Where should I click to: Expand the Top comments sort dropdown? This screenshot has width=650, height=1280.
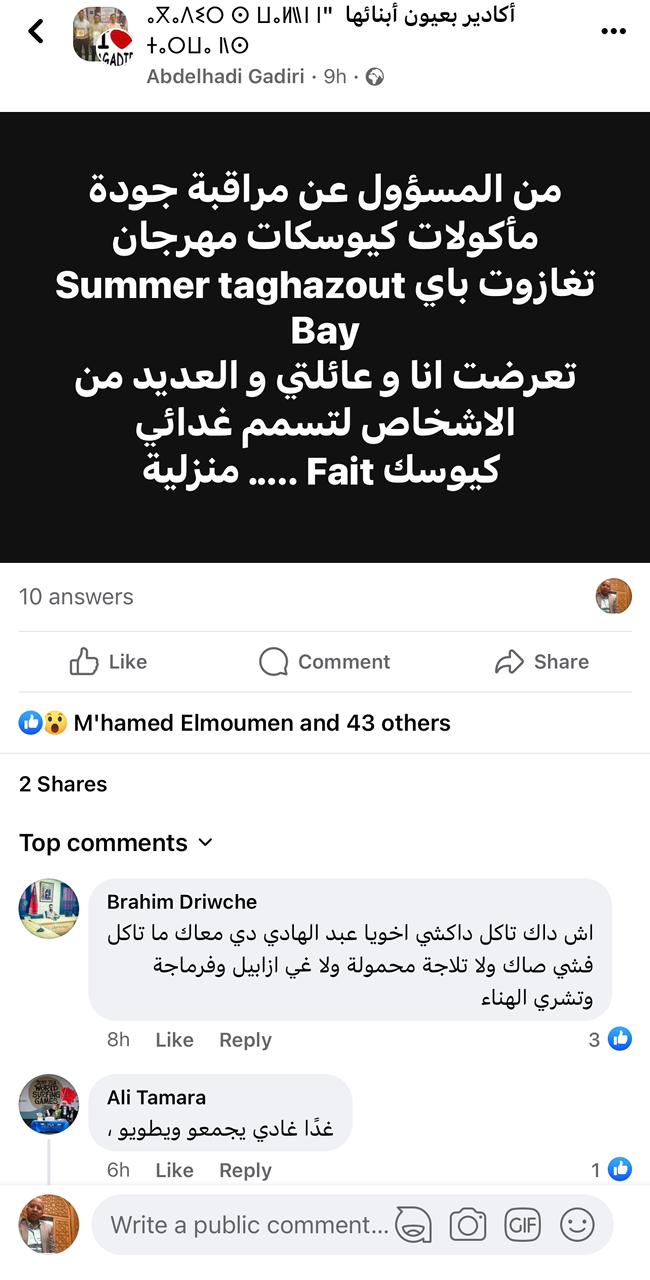tap(116, 843)
